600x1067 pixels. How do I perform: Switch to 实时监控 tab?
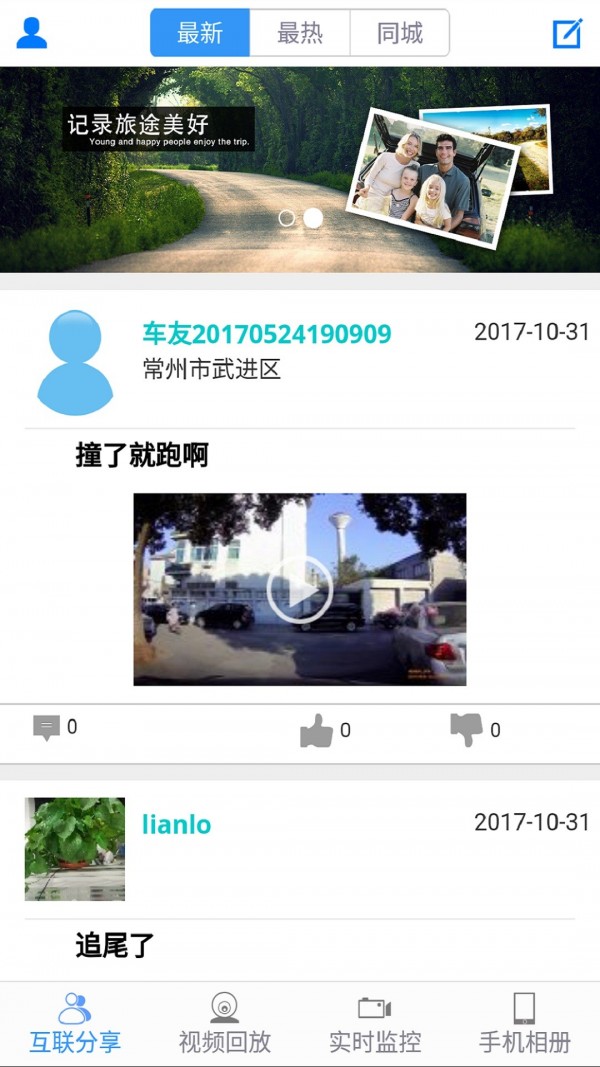point(375,1023)
